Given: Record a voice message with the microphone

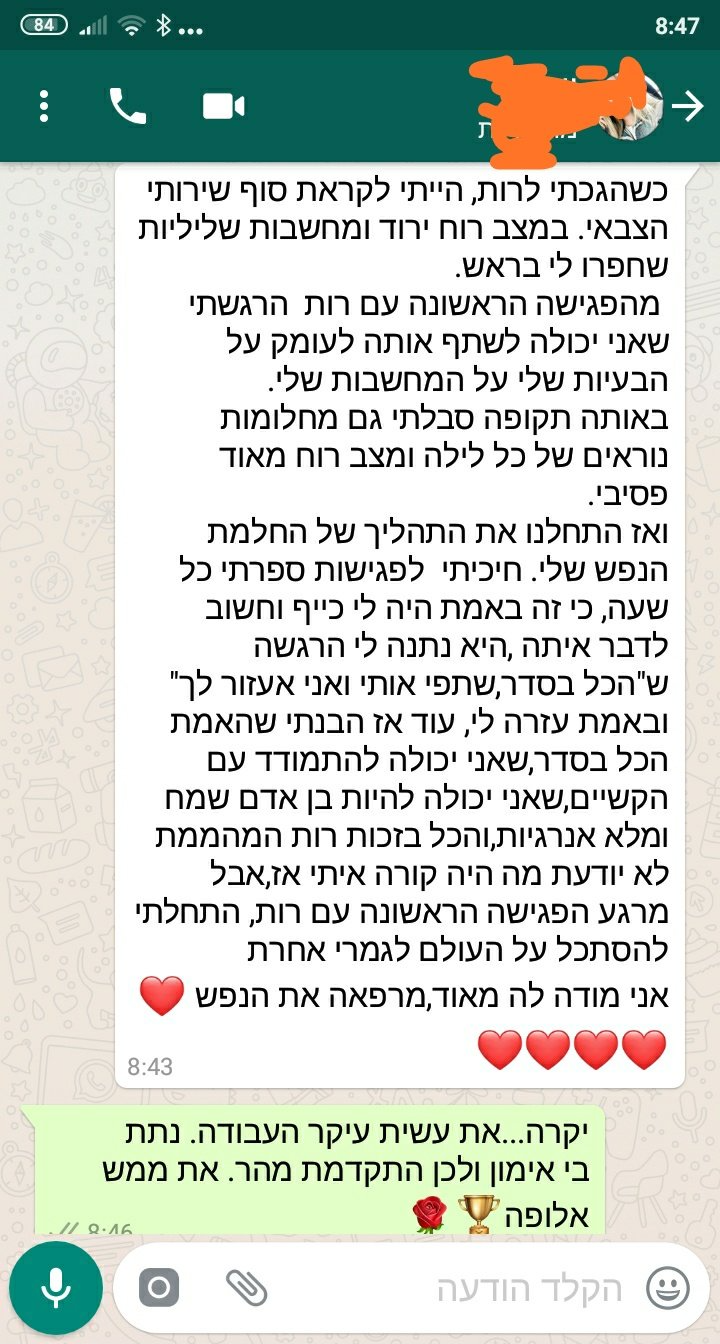Looking at the screenshot, I should (x=56, y=1288).
